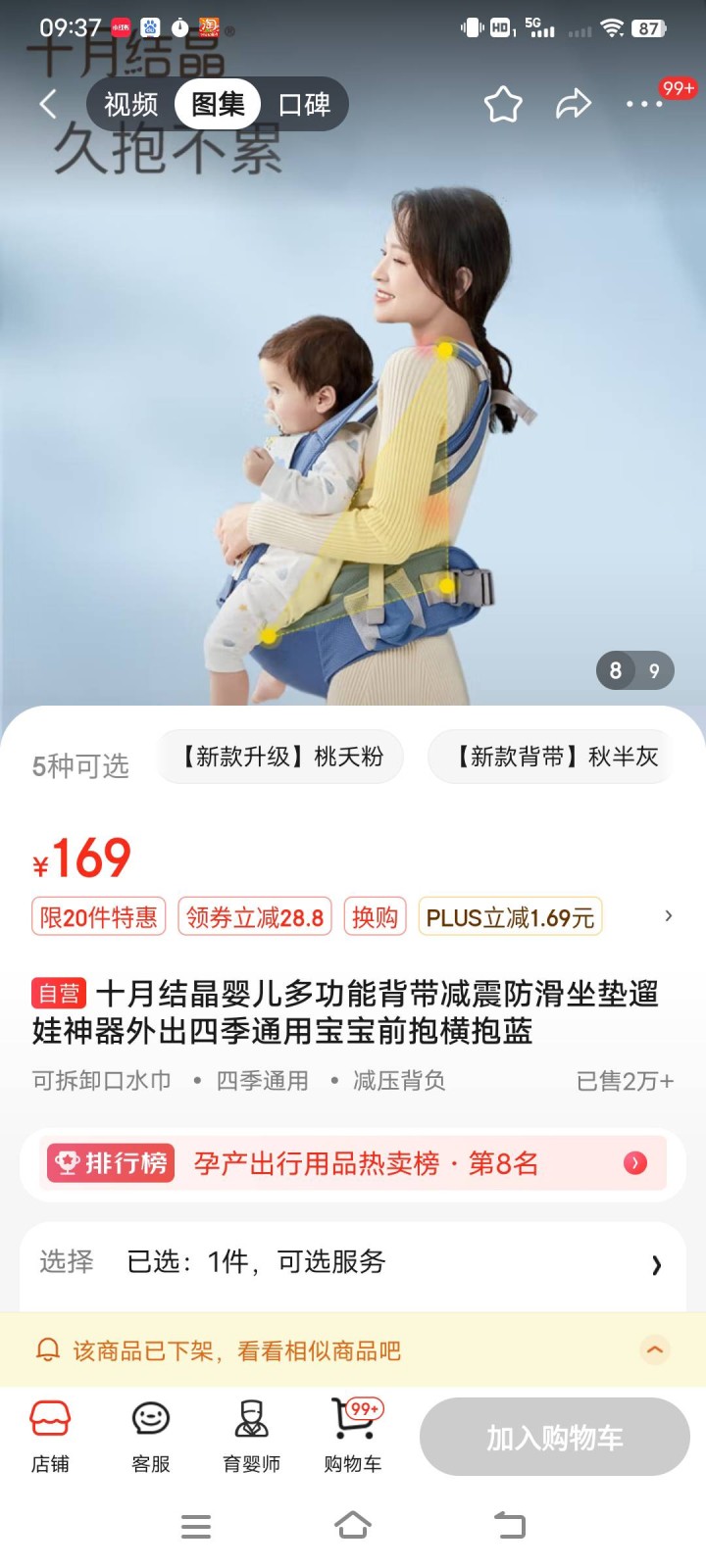Open the 选择 options row
This screenshot has width=706, height=1568.
tap(353, 1262)
